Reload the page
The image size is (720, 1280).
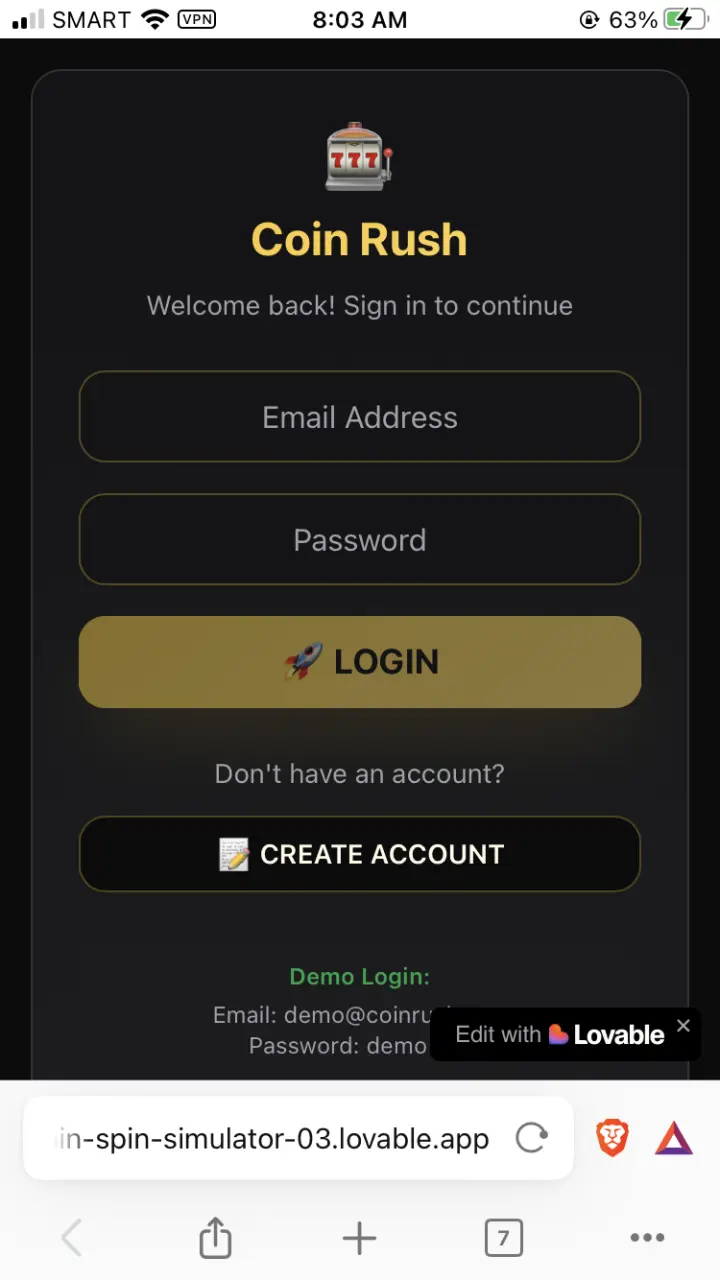pyautogui.click(x=531, y=1138)
